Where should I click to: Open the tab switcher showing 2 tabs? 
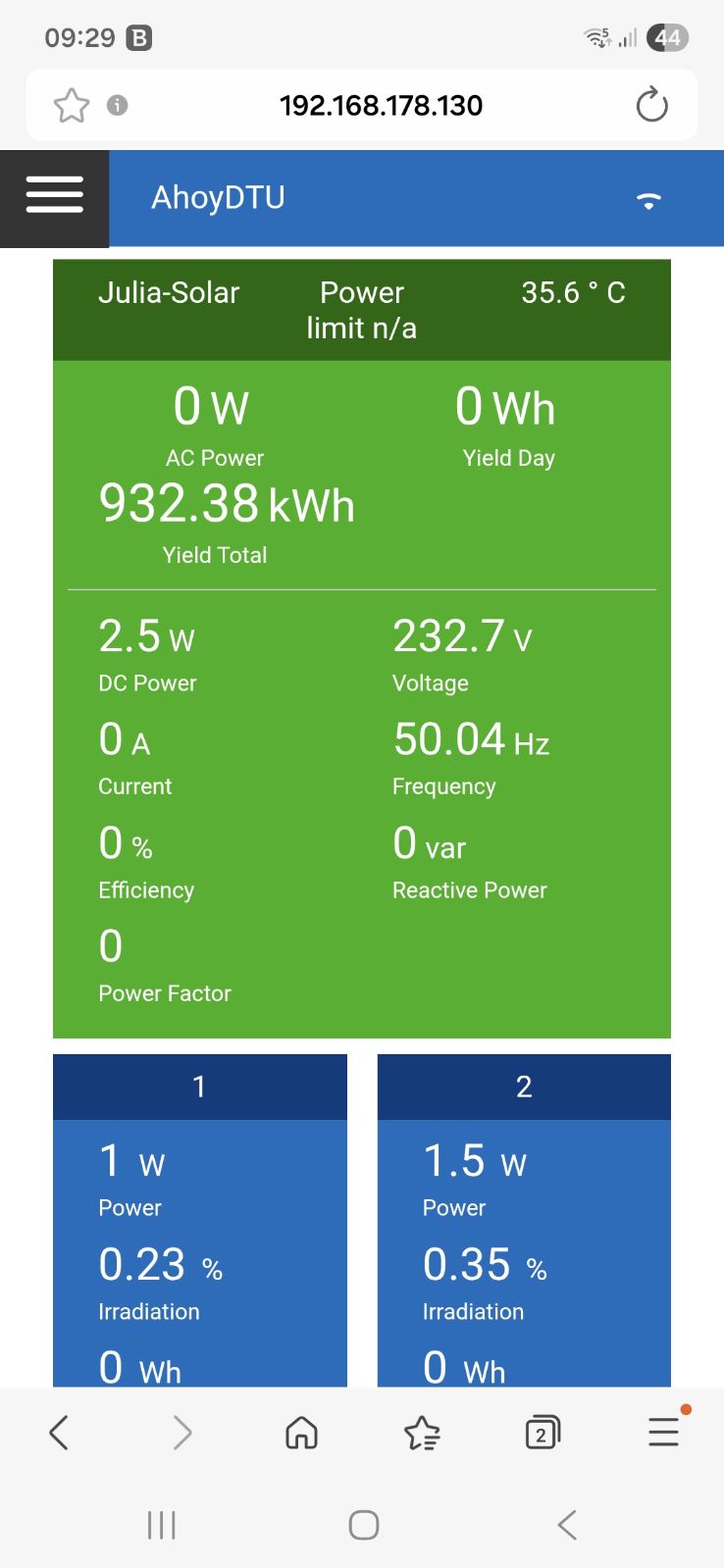(543, 1433)
